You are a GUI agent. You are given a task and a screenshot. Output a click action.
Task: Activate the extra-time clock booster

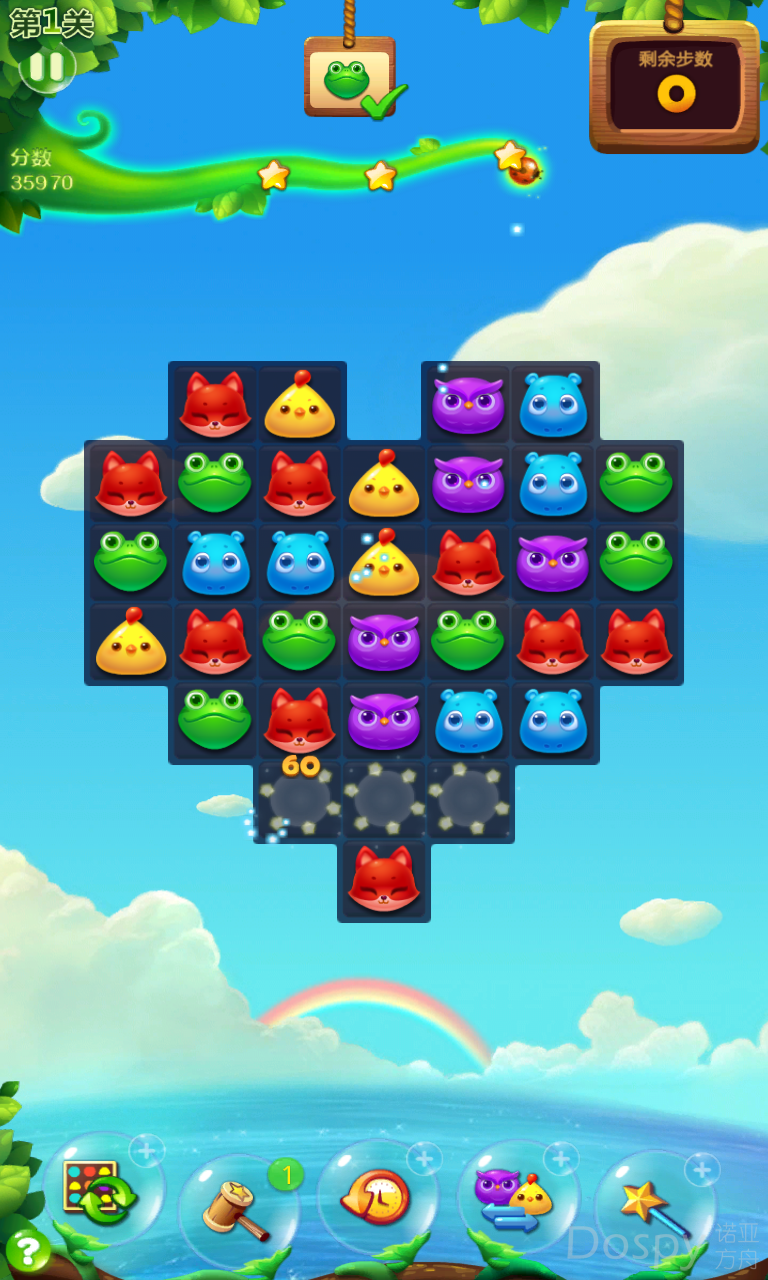point(377,1196)
